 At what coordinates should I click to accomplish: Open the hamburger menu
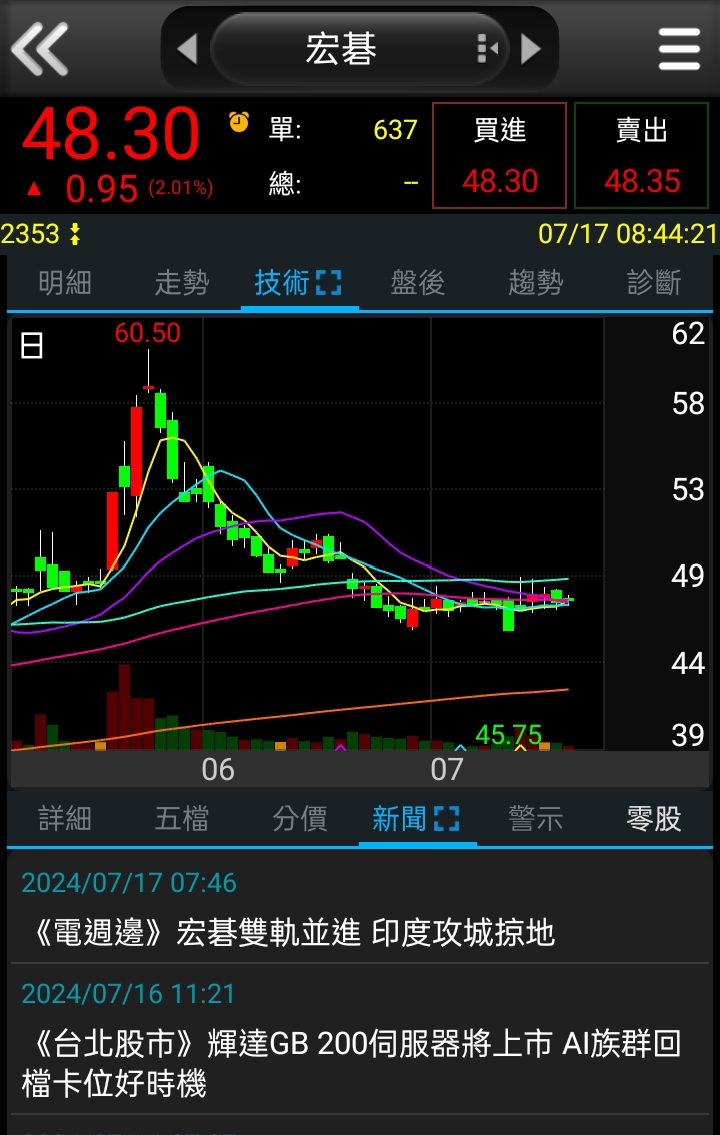point(679,48)
